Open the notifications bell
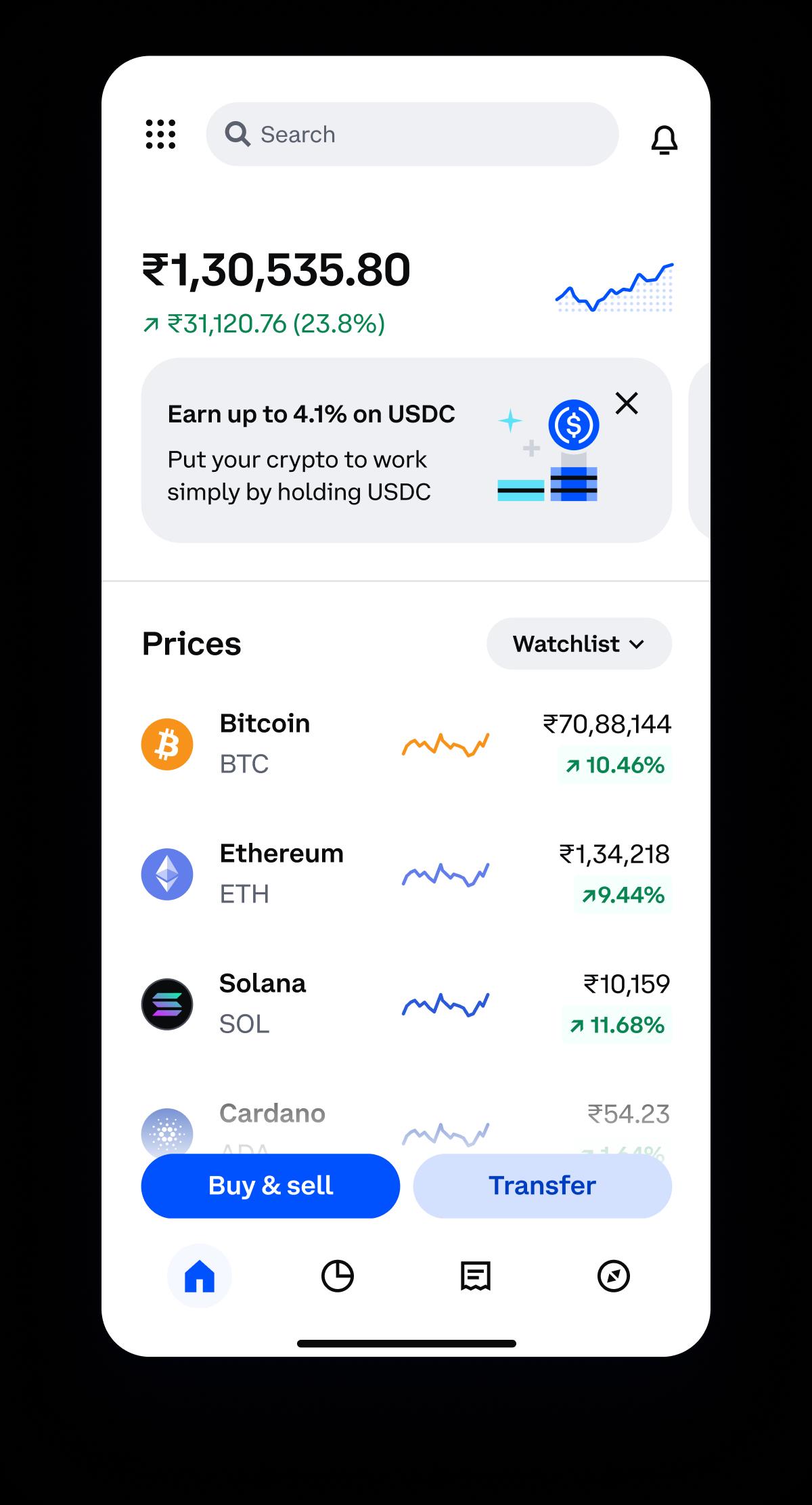812x1505 pixels. pyautogui.click(x=664, y=139)
